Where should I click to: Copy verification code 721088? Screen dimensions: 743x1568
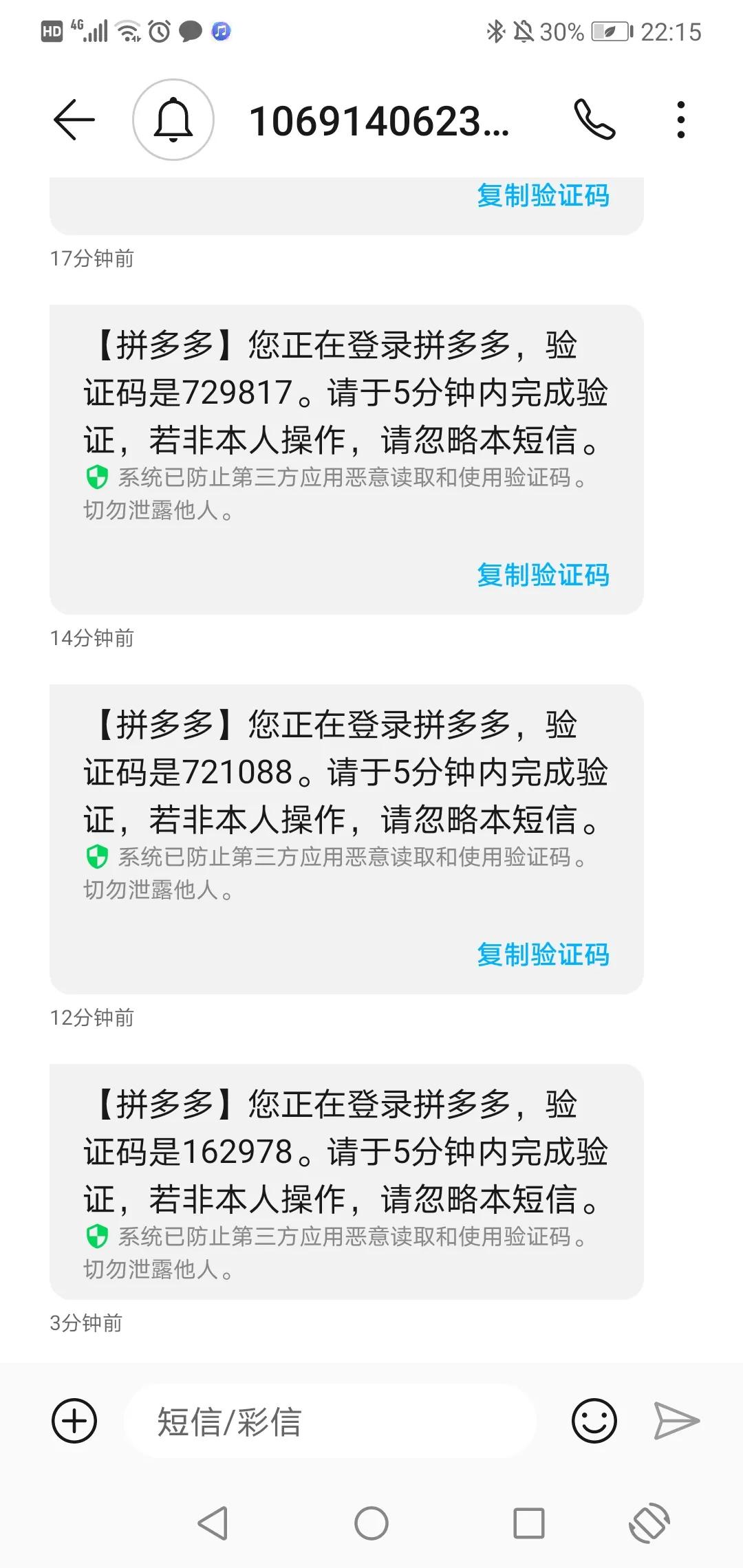[543, 955]
